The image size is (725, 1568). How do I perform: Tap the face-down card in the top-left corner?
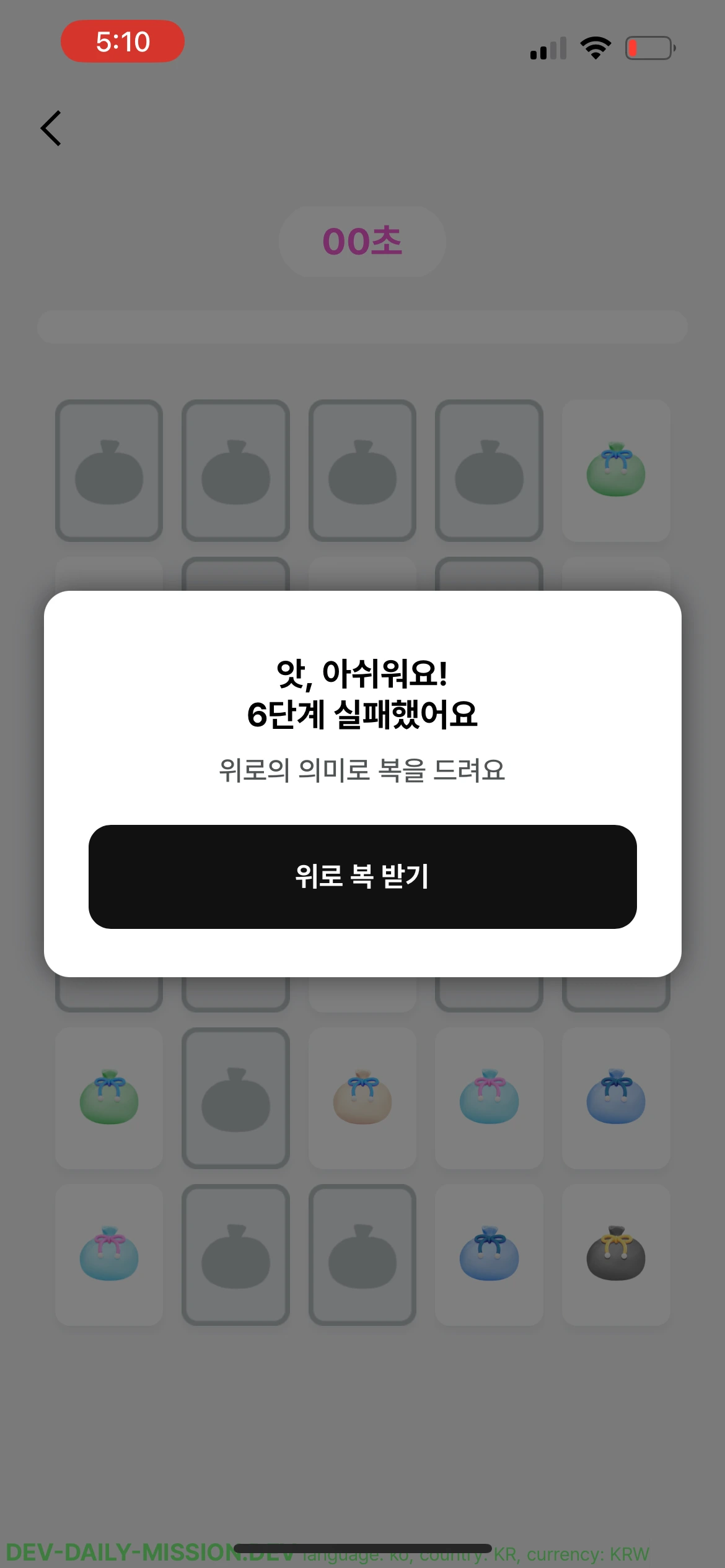pos(109,471)
